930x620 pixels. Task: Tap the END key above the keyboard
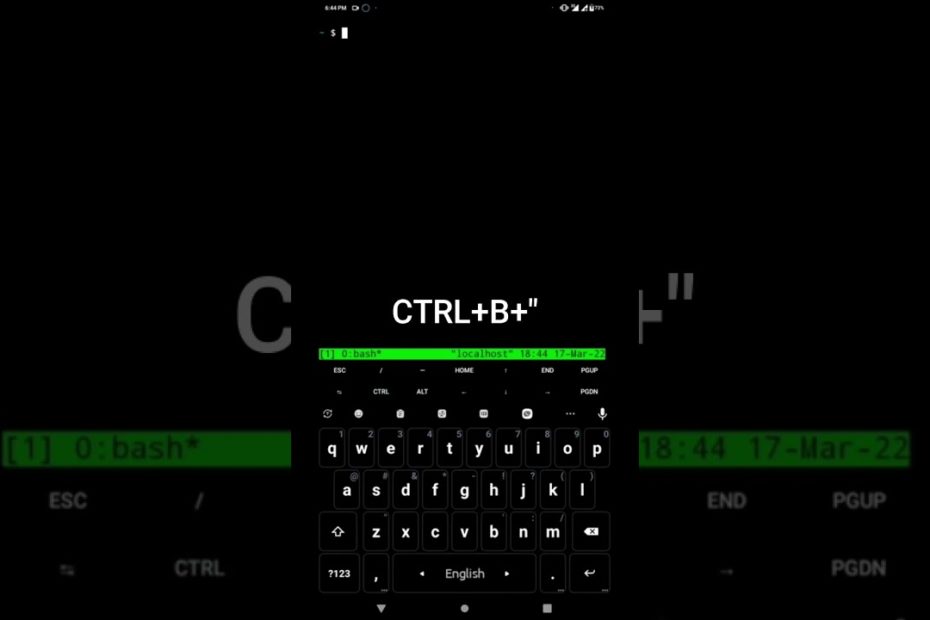click(547, 371)
